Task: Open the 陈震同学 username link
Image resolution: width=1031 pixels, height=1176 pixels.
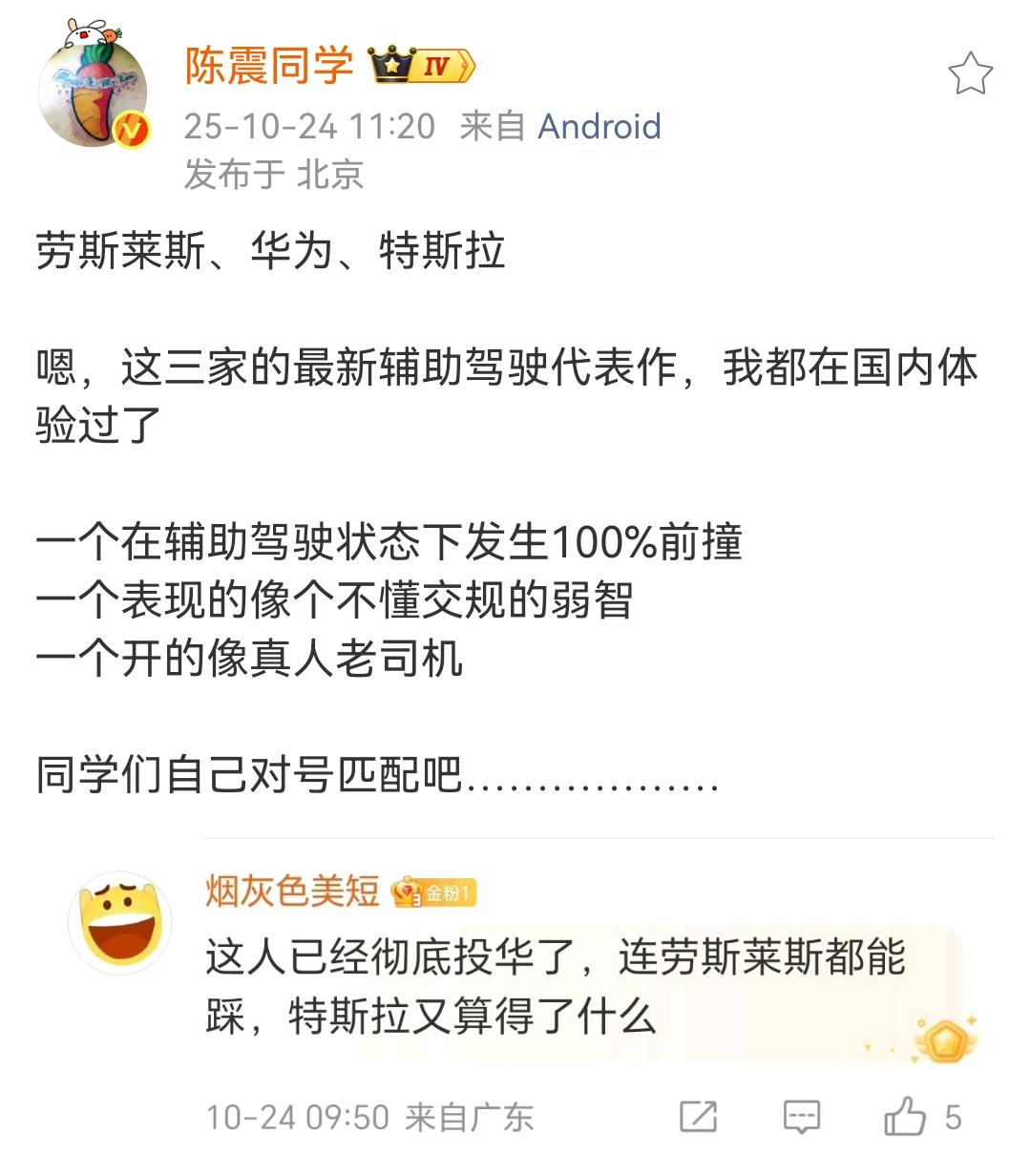Action: (x=268, y=66)
